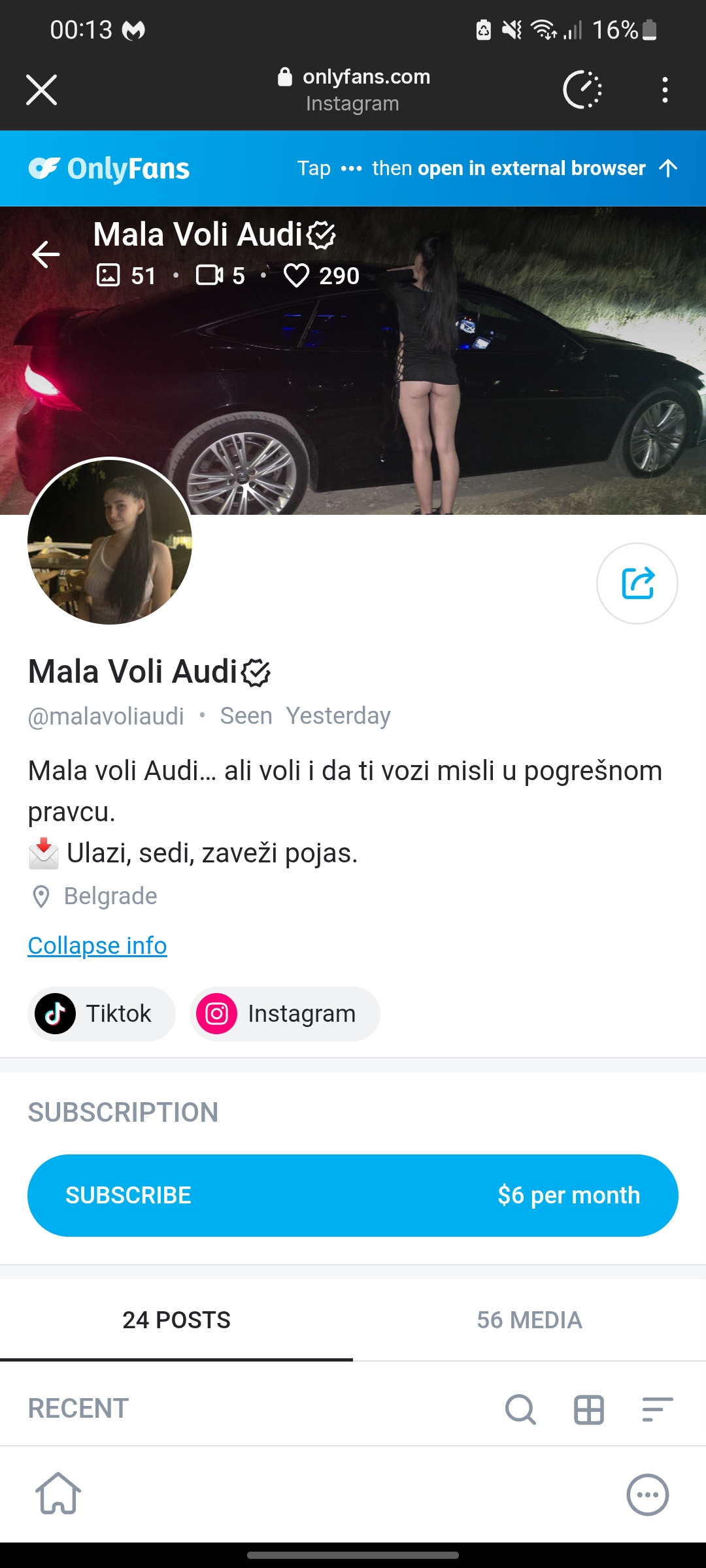This screenshot has width=706, height=1568.
Task: Switch to the 56 Media tab
Action: pyautogui.click(x=529, y=1320)
